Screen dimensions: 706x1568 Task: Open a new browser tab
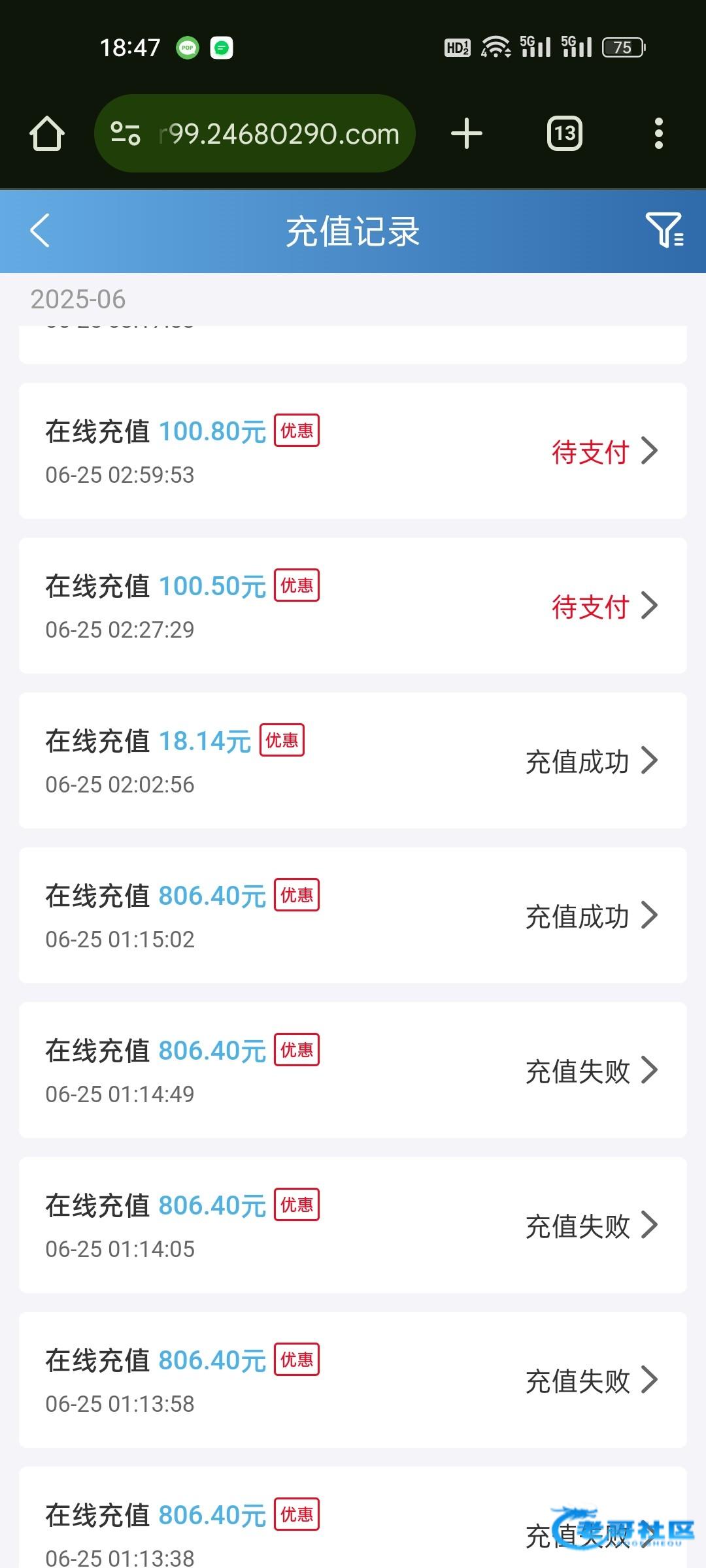pyautogui.click(x=467, y=134)
